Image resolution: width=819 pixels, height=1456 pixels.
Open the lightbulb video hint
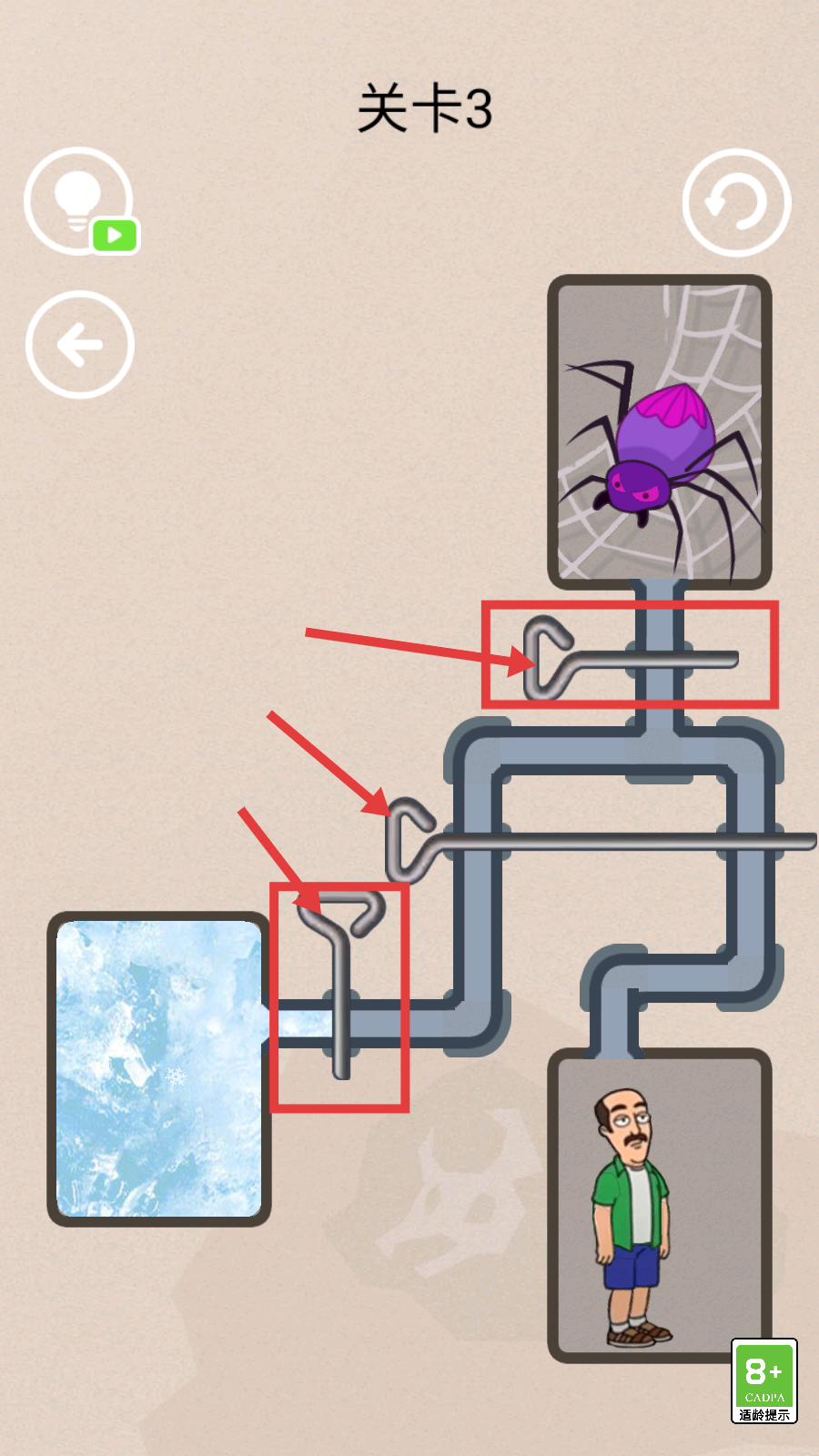tap(79, 201)
